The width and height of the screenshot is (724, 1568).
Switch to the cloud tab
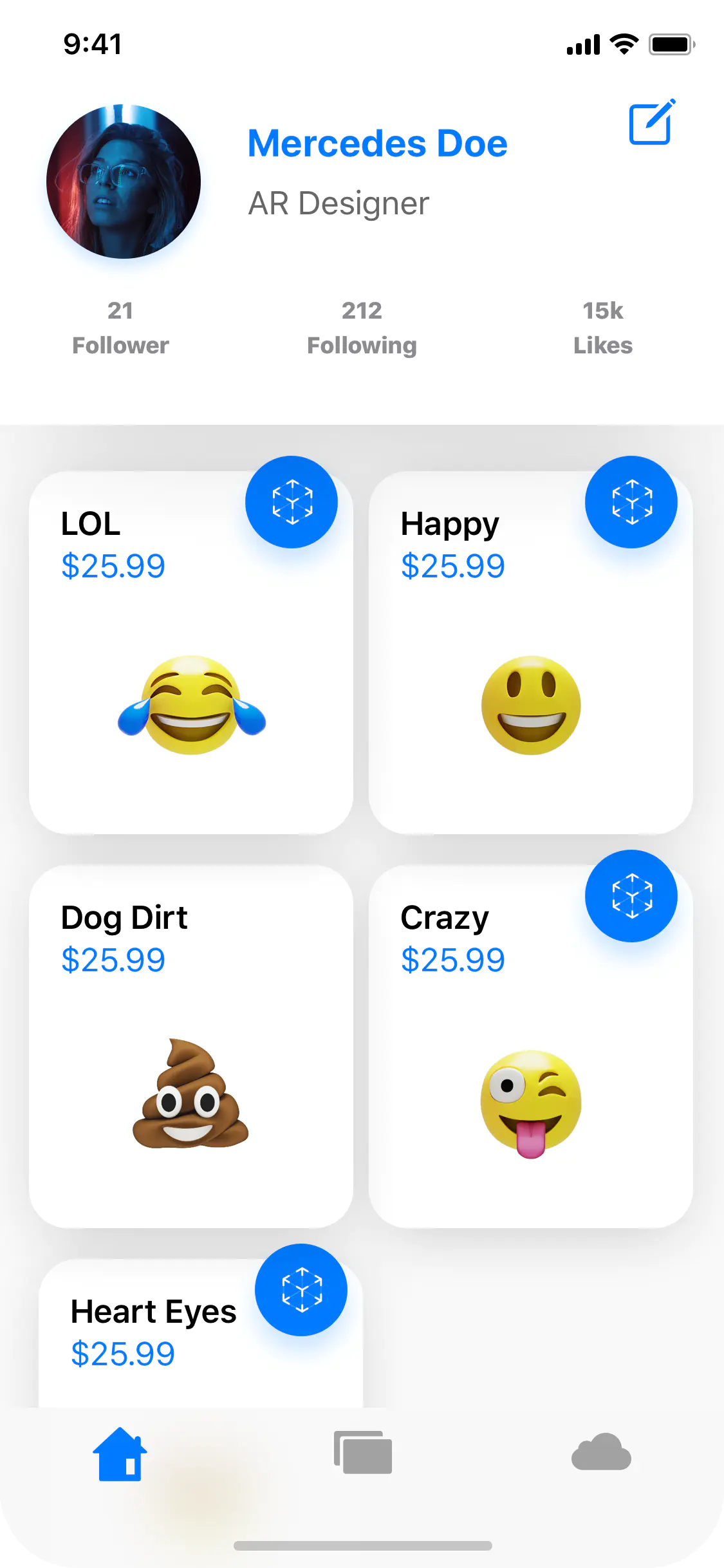point(601,1453)
